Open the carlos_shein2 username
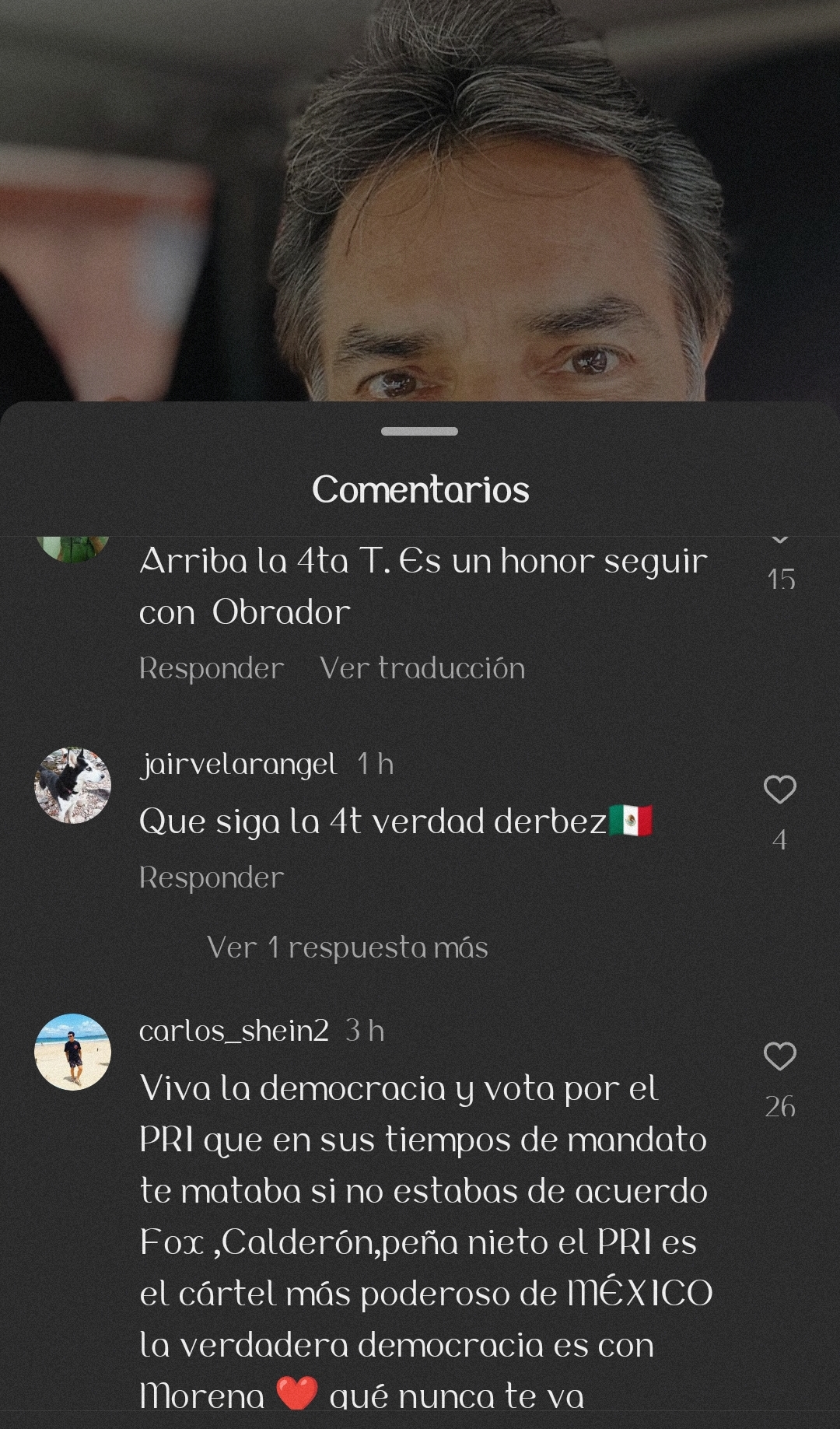Screen dimensions: 840x1429 tap(233, 1030)
